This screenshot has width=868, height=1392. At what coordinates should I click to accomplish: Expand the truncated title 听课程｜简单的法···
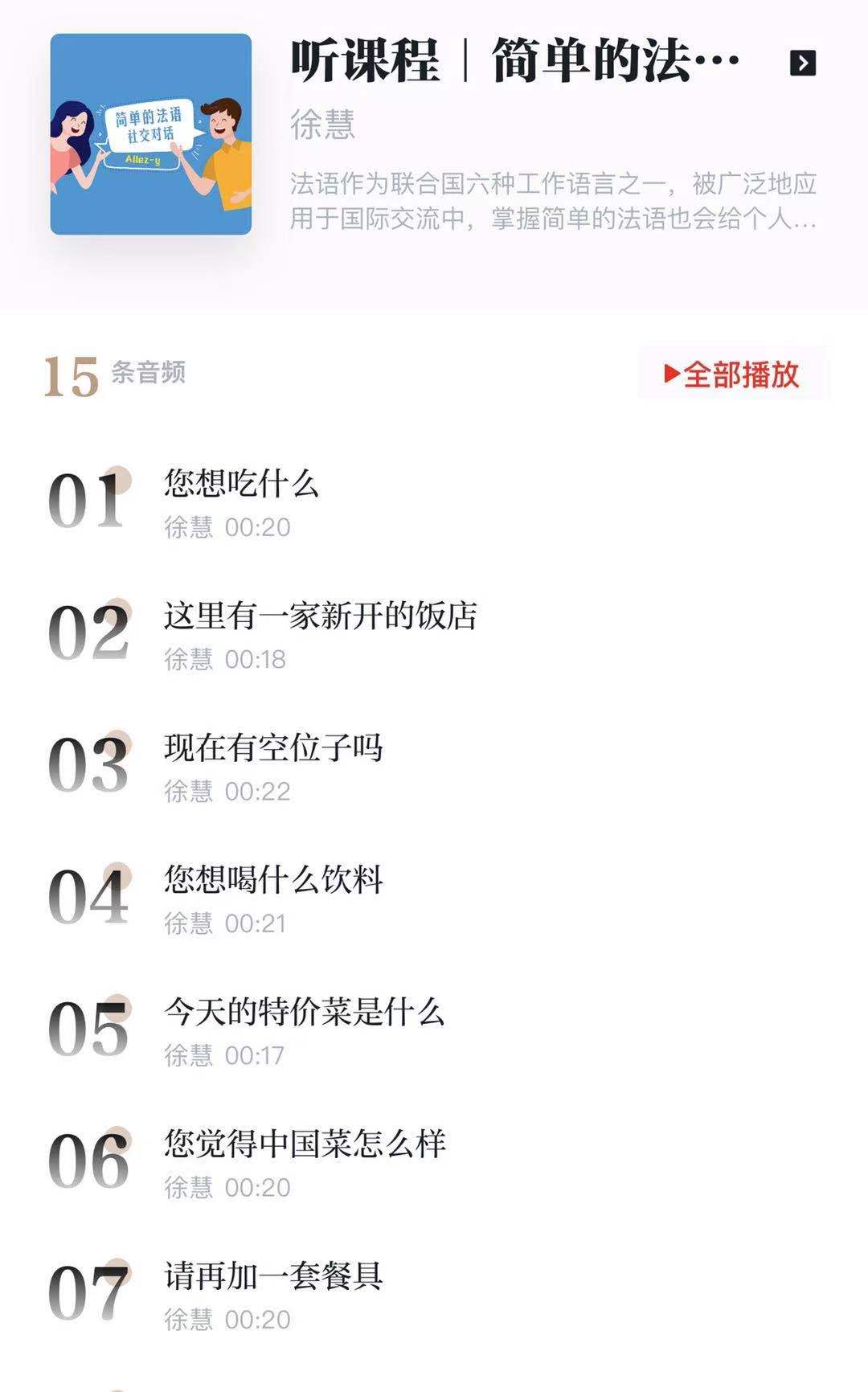click(514, 62)
